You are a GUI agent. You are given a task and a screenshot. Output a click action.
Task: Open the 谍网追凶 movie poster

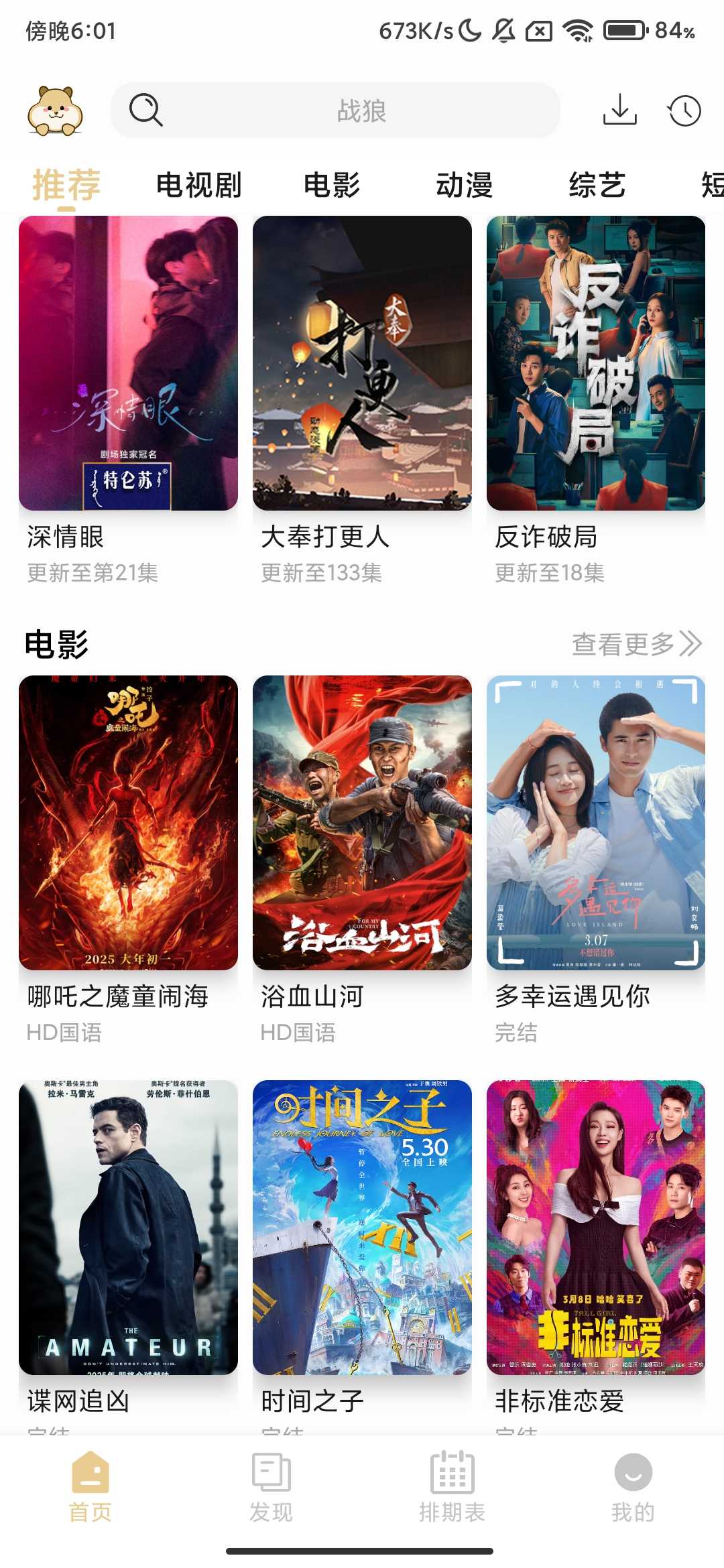(128, 1228)
